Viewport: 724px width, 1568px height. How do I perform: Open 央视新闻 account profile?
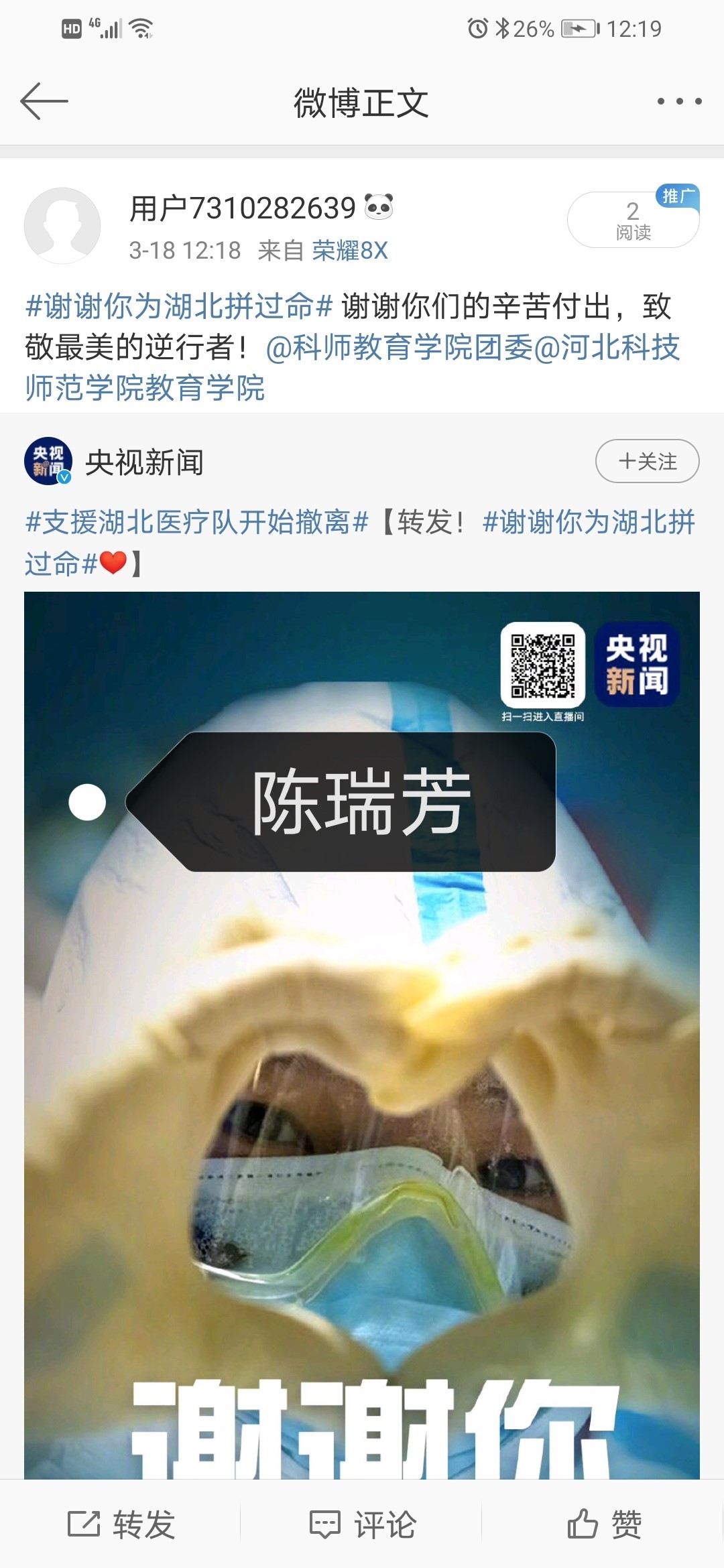(x=144, y=462)
